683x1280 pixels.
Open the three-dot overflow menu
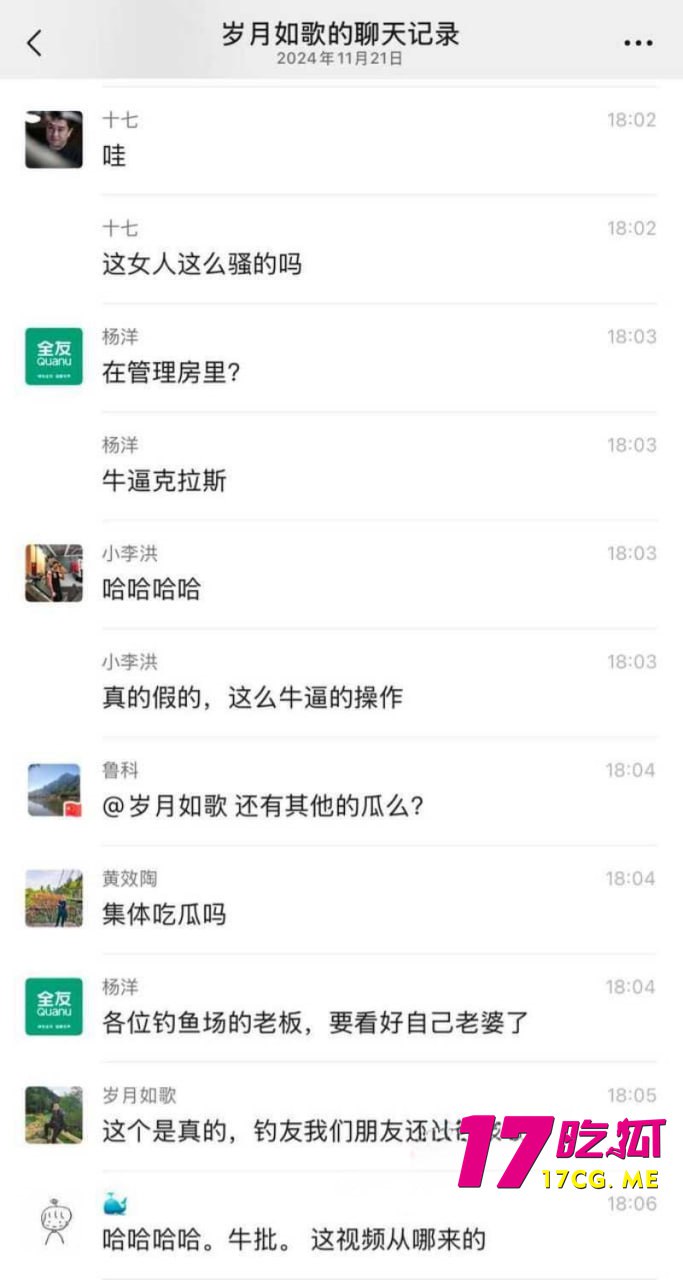(638, 43)
